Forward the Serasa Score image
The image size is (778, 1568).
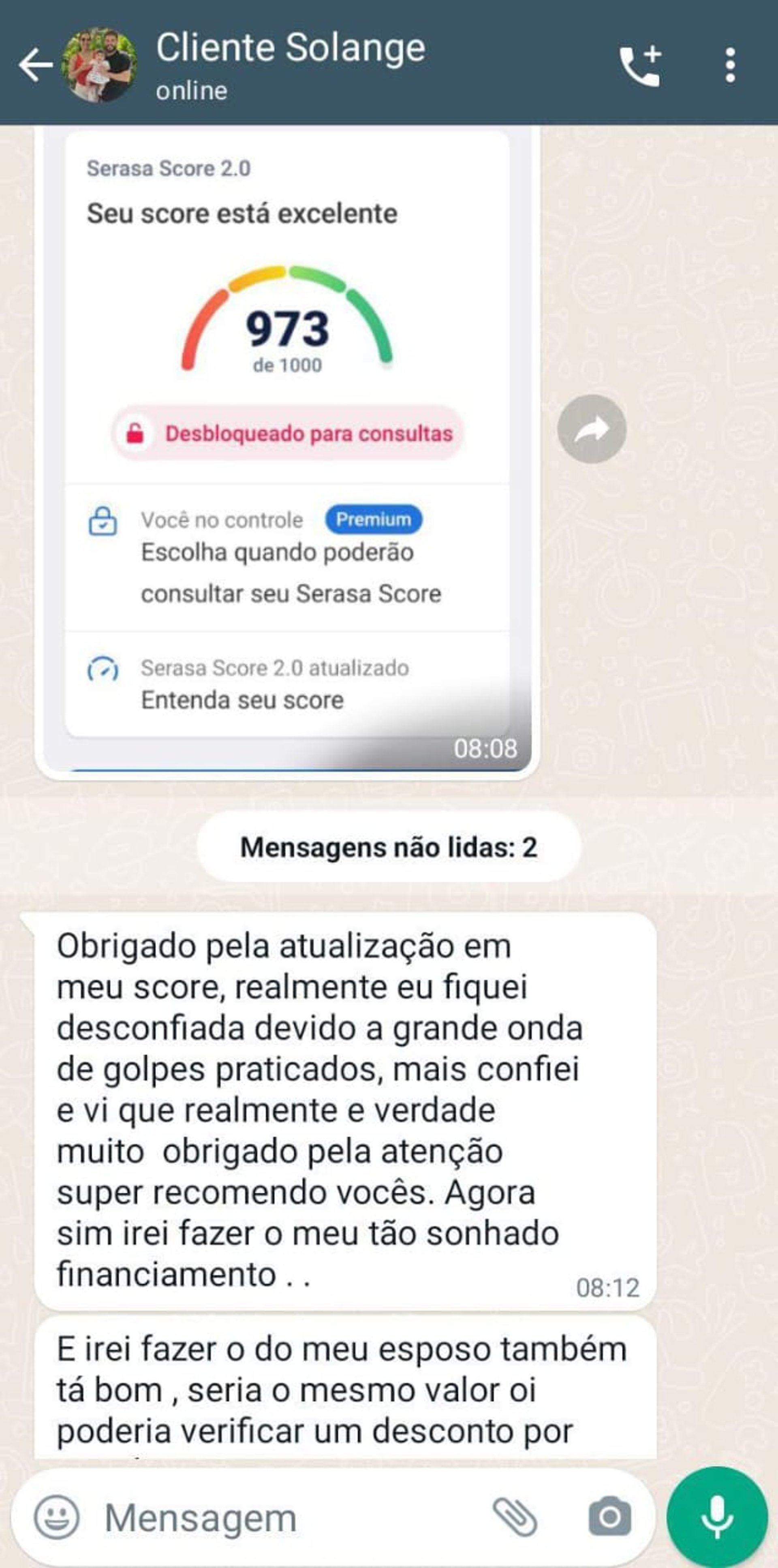591,429
